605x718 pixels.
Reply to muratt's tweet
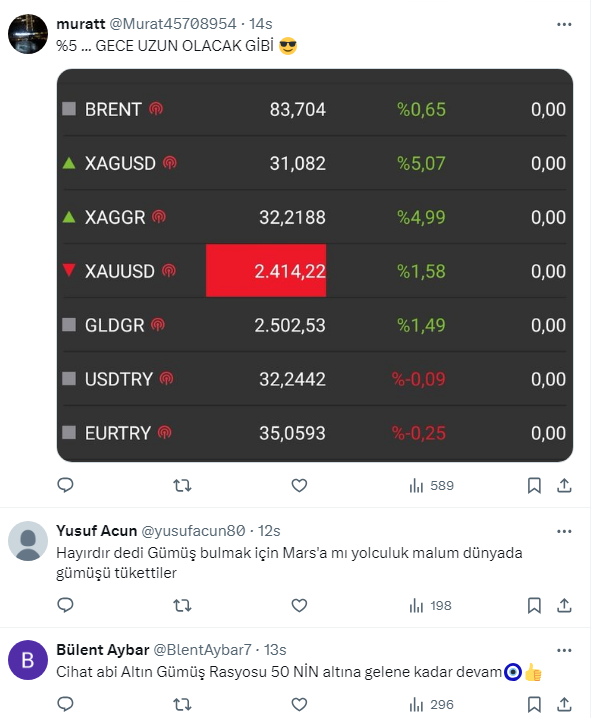click(65, 485)
